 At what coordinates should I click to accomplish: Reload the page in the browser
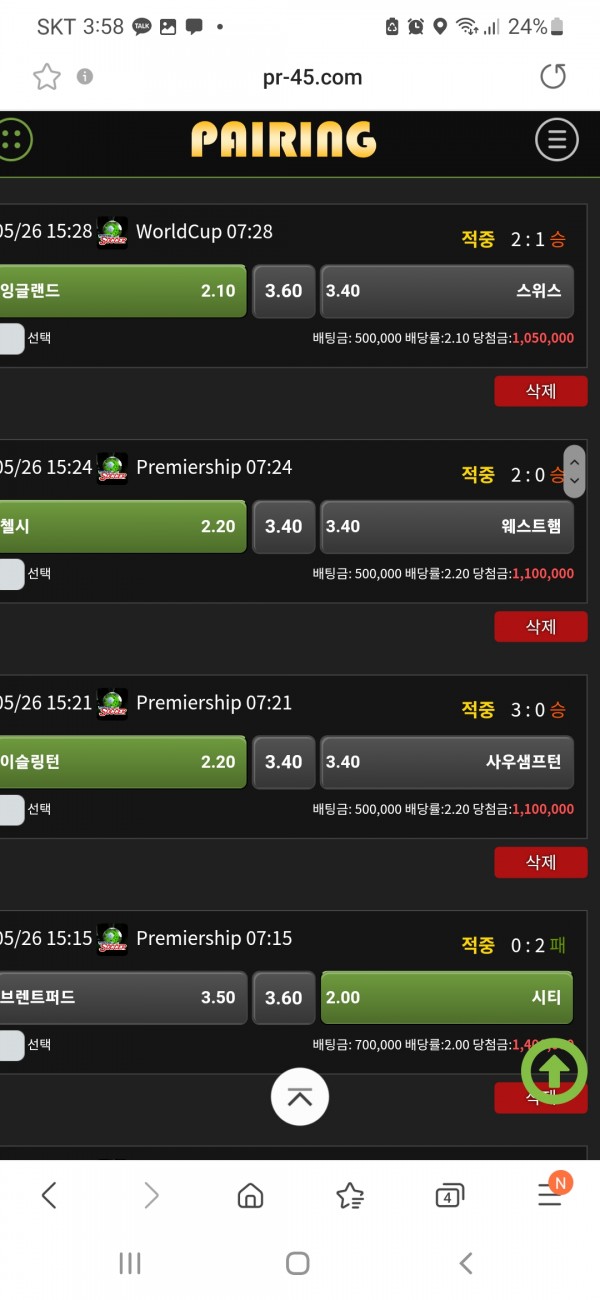[x=552, y=76]
